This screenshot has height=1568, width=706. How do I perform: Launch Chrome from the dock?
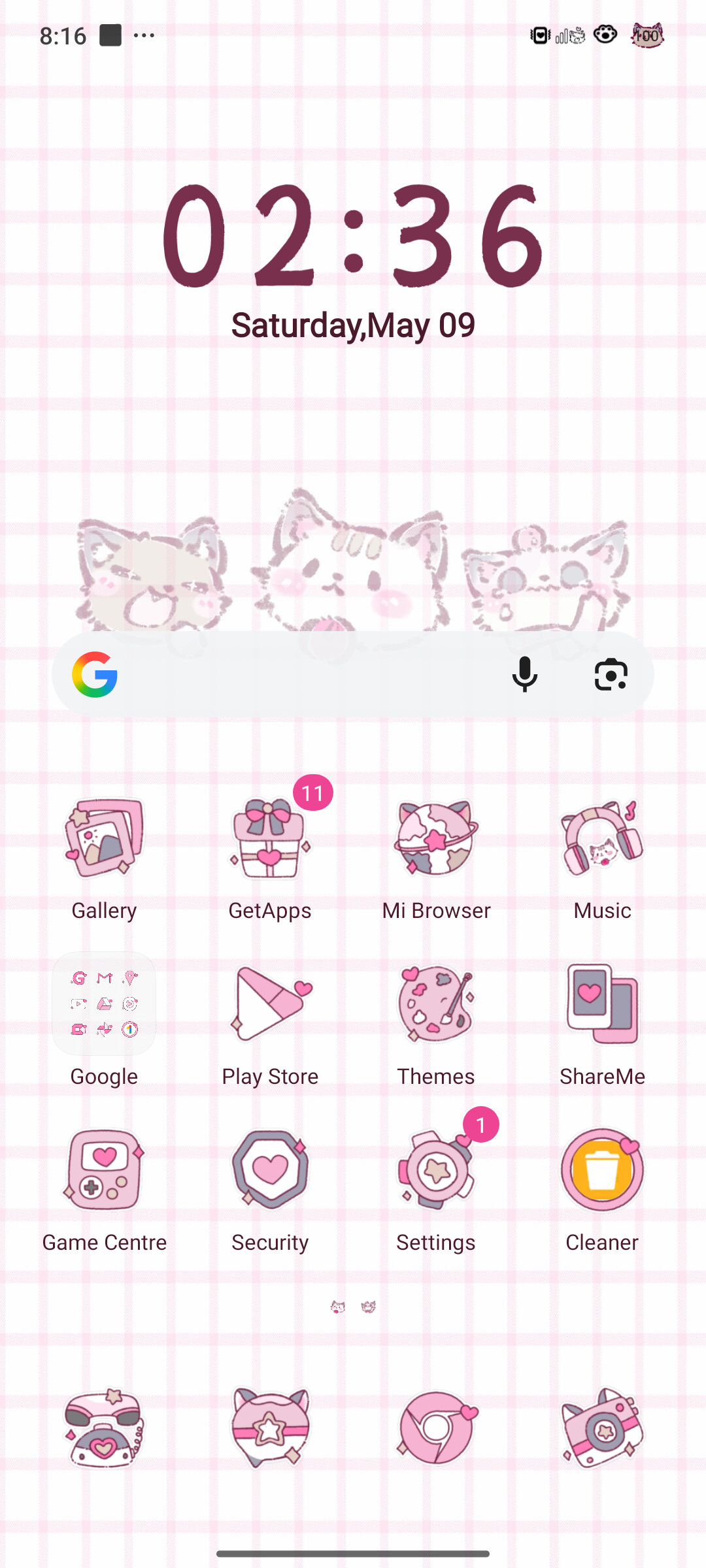point(436,1428)
